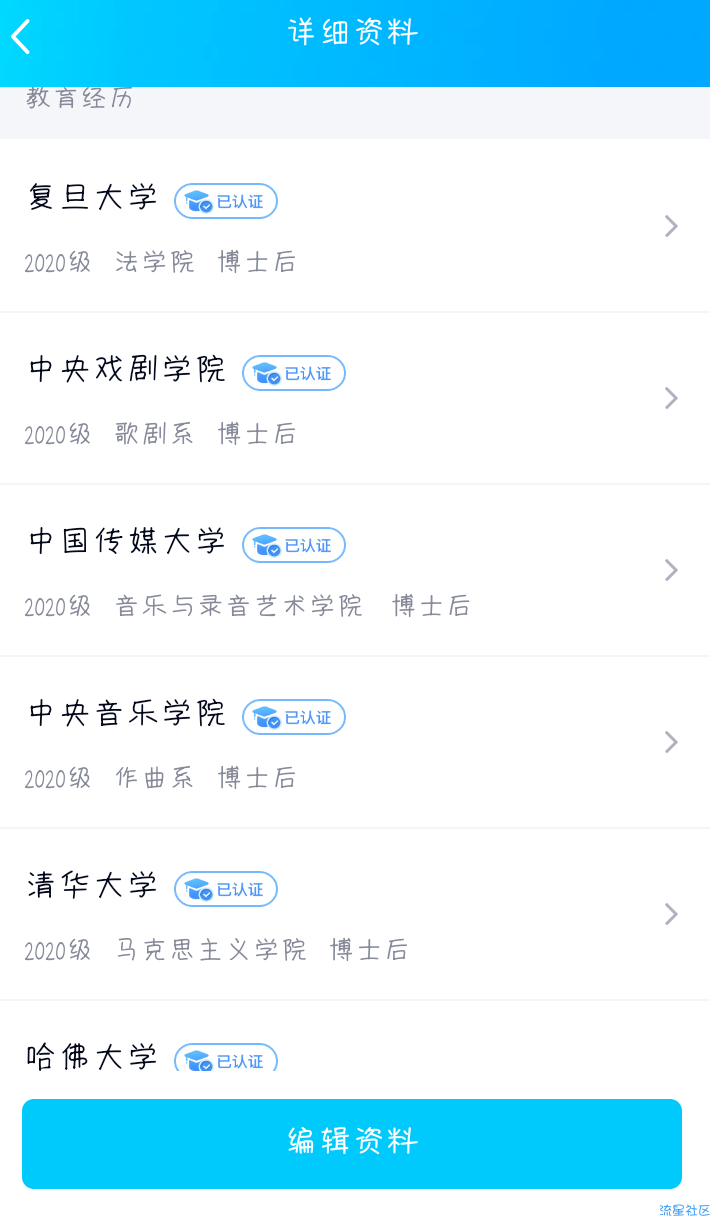Tap the 编辑资料 button
The image size is (710, 1216).
pyautogui.click(x=352, y=1144)
